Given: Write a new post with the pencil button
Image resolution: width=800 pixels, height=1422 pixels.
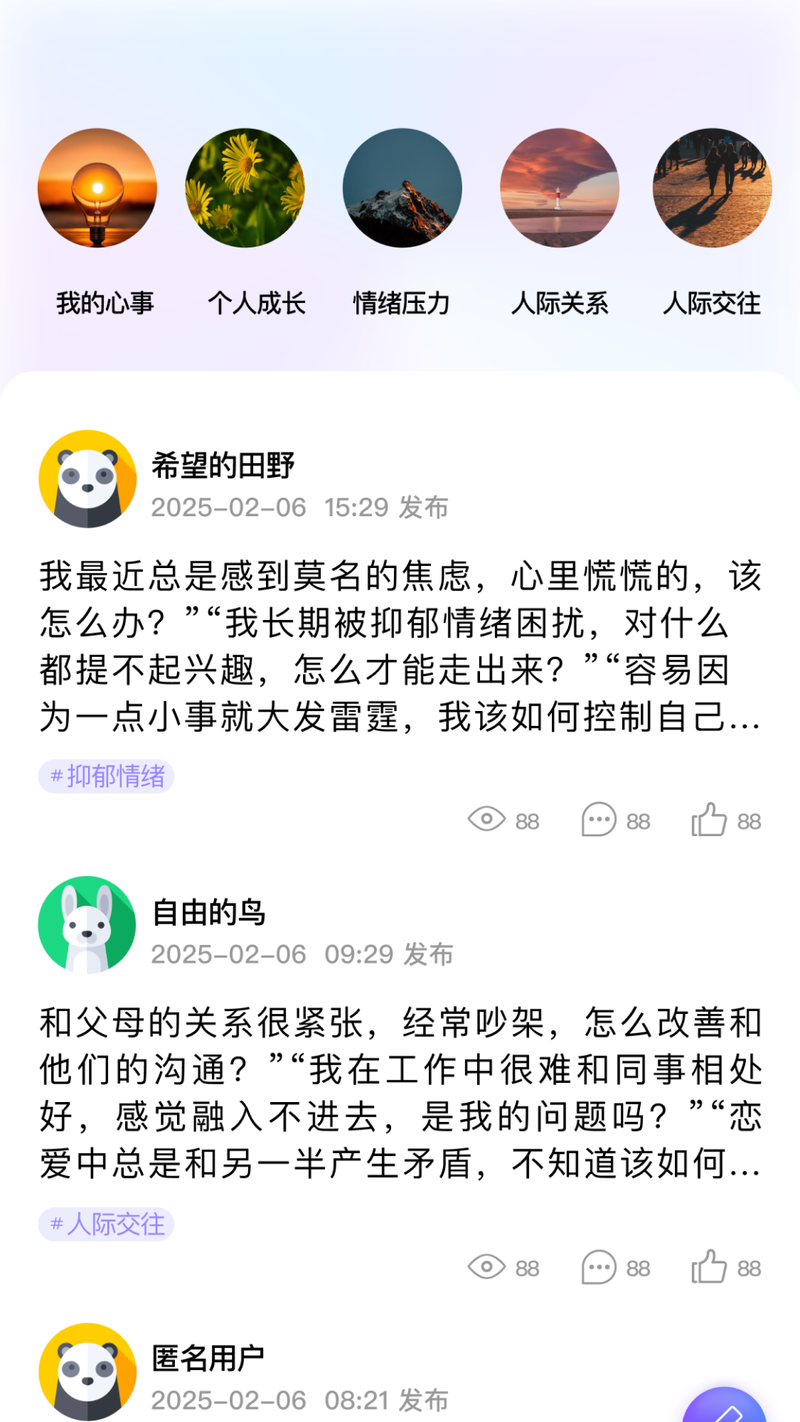Looking at the screenshot, I should click(725, 1405).
